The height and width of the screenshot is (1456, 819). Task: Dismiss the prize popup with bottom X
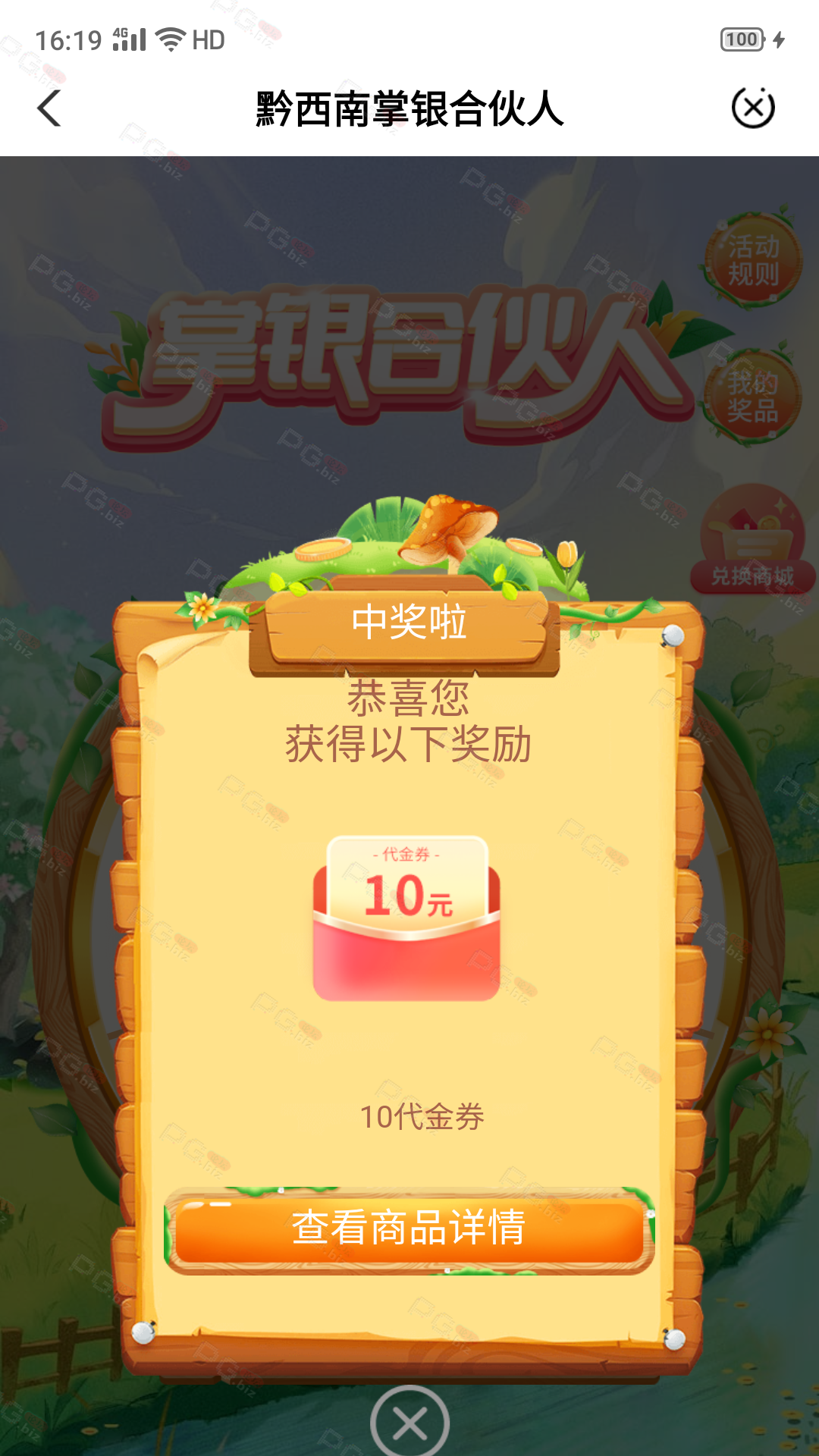coord(409,1423)
